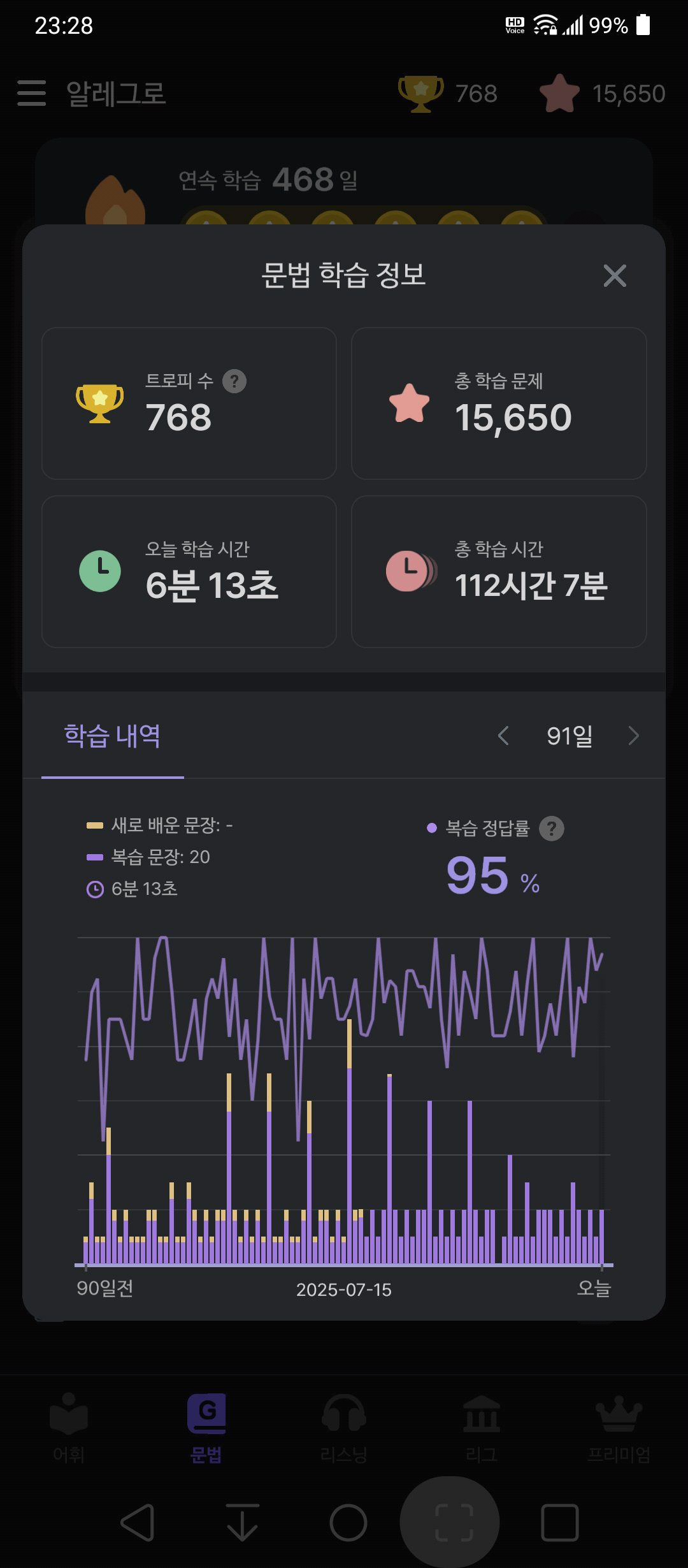Open the recent apps view
The width and height of the screenshot is (688, 1568).
[x=559, y=1523]
